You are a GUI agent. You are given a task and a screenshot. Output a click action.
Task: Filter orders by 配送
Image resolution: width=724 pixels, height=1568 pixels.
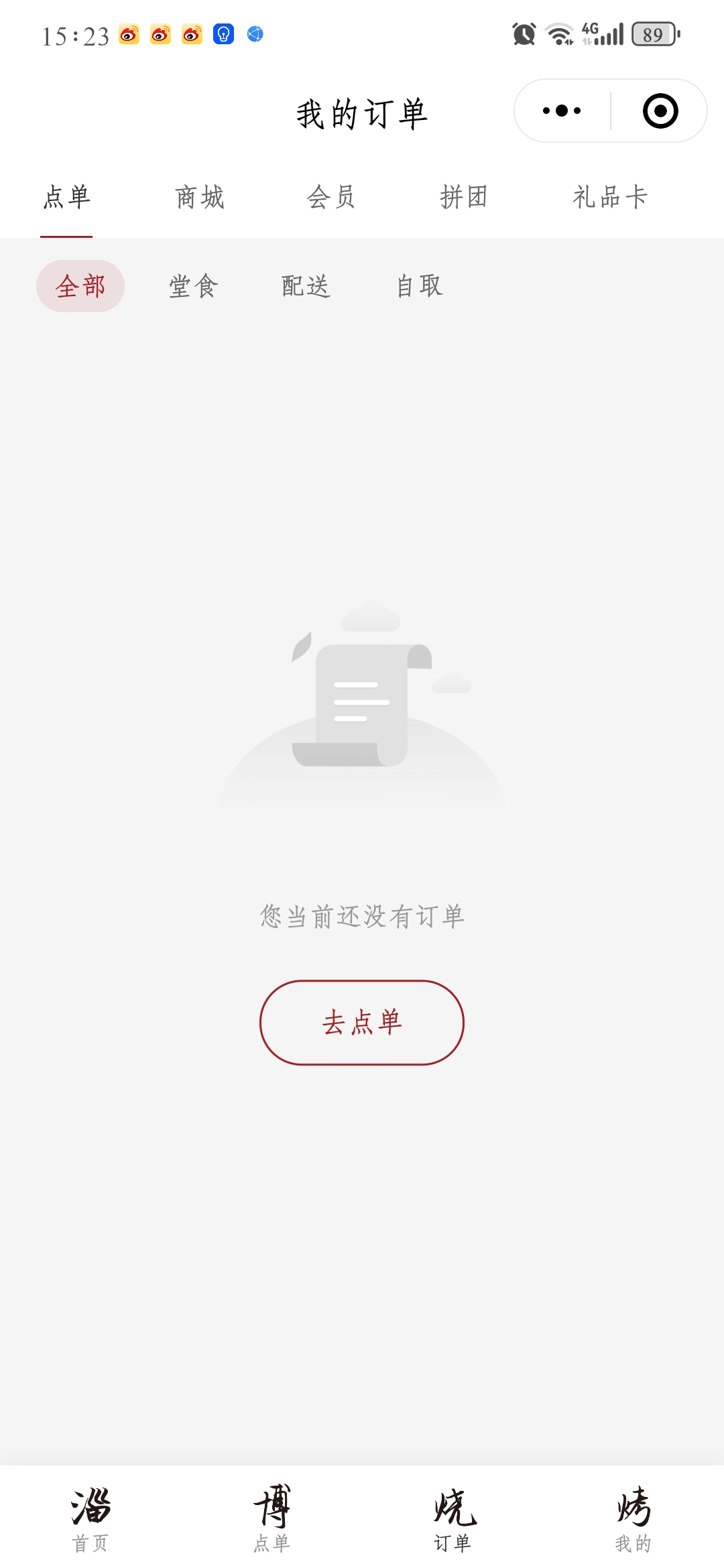306,286
